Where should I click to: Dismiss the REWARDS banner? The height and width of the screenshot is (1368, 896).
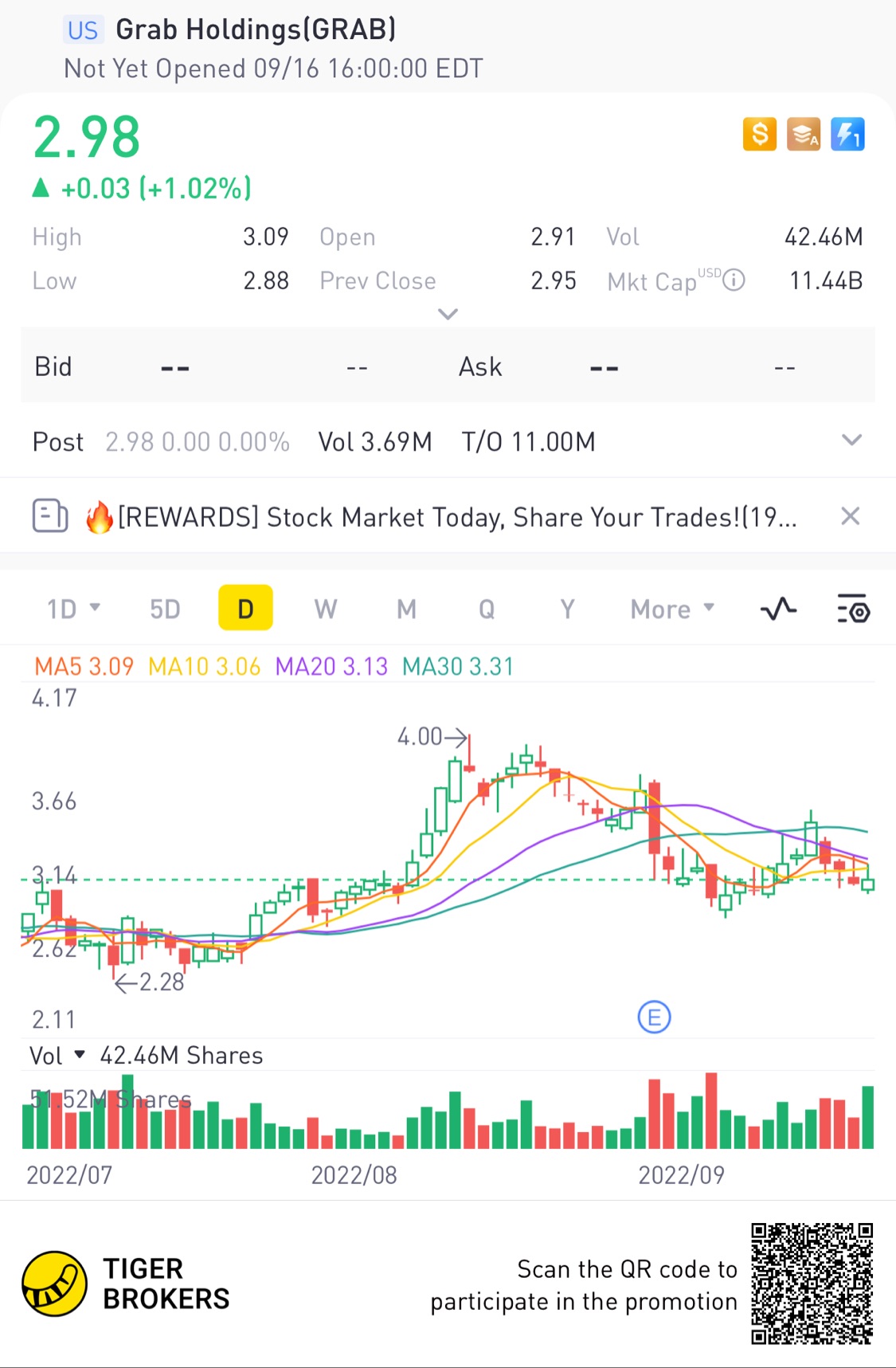coord(850,516)
